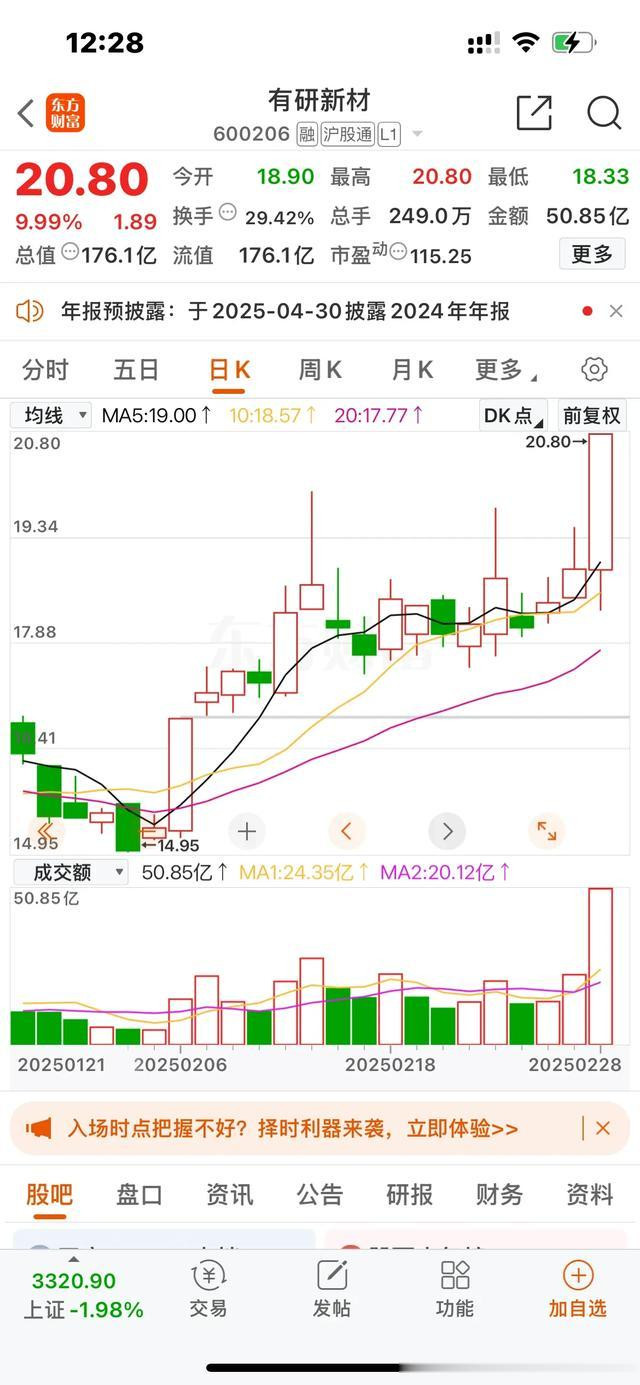Add stock to watchlist via 加自选
This screenshot has width=640, height=1385.
point(578,1289)
